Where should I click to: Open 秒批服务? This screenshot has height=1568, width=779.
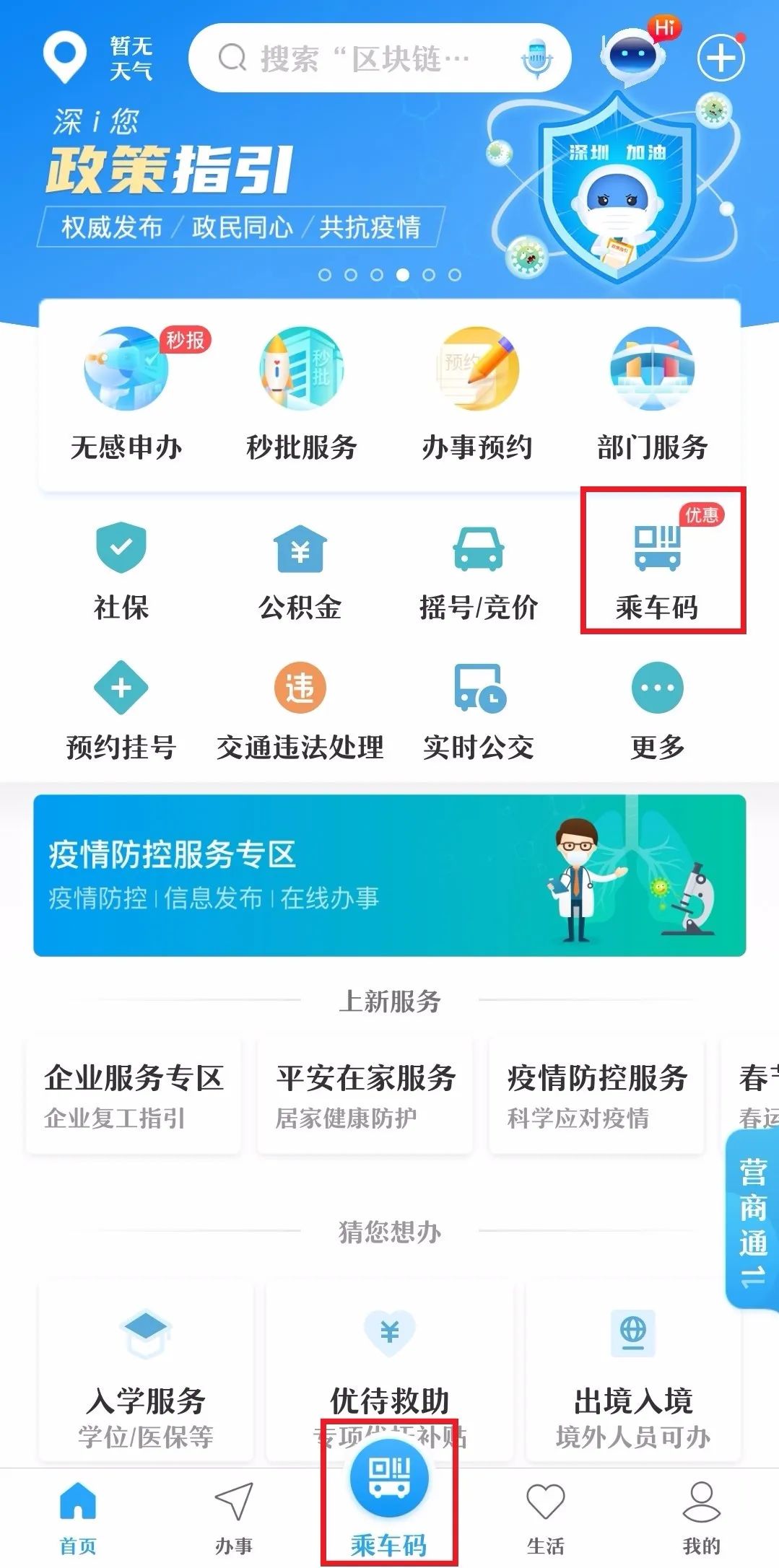coord(301,395)
